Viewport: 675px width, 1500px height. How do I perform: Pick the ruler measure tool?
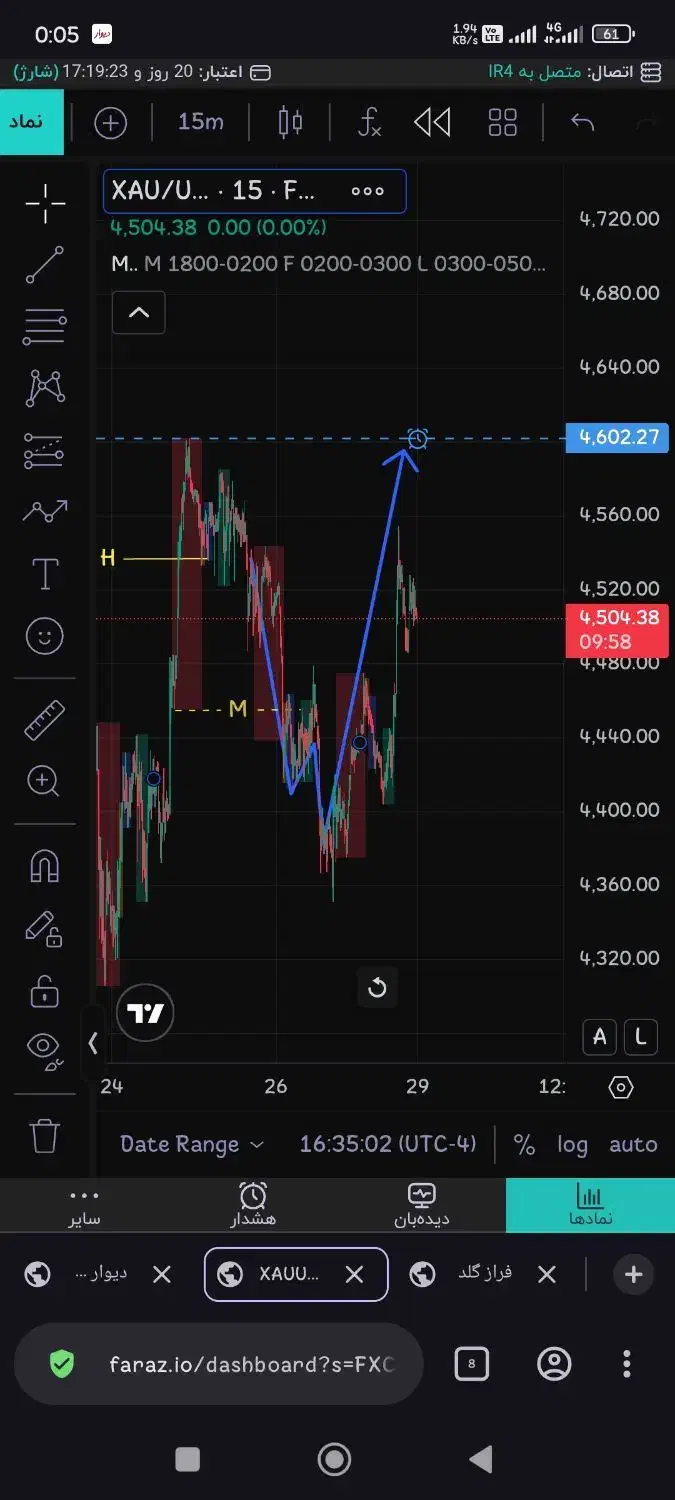(44, 720)
